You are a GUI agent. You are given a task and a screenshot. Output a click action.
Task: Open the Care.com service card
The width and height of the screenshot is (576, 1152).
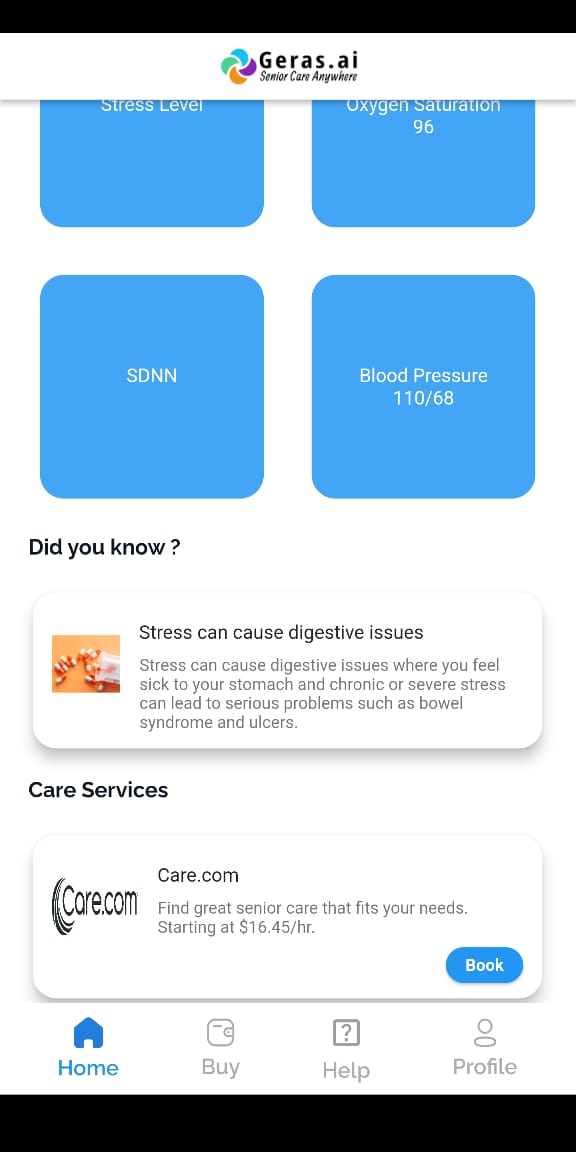tap(287, 916)
